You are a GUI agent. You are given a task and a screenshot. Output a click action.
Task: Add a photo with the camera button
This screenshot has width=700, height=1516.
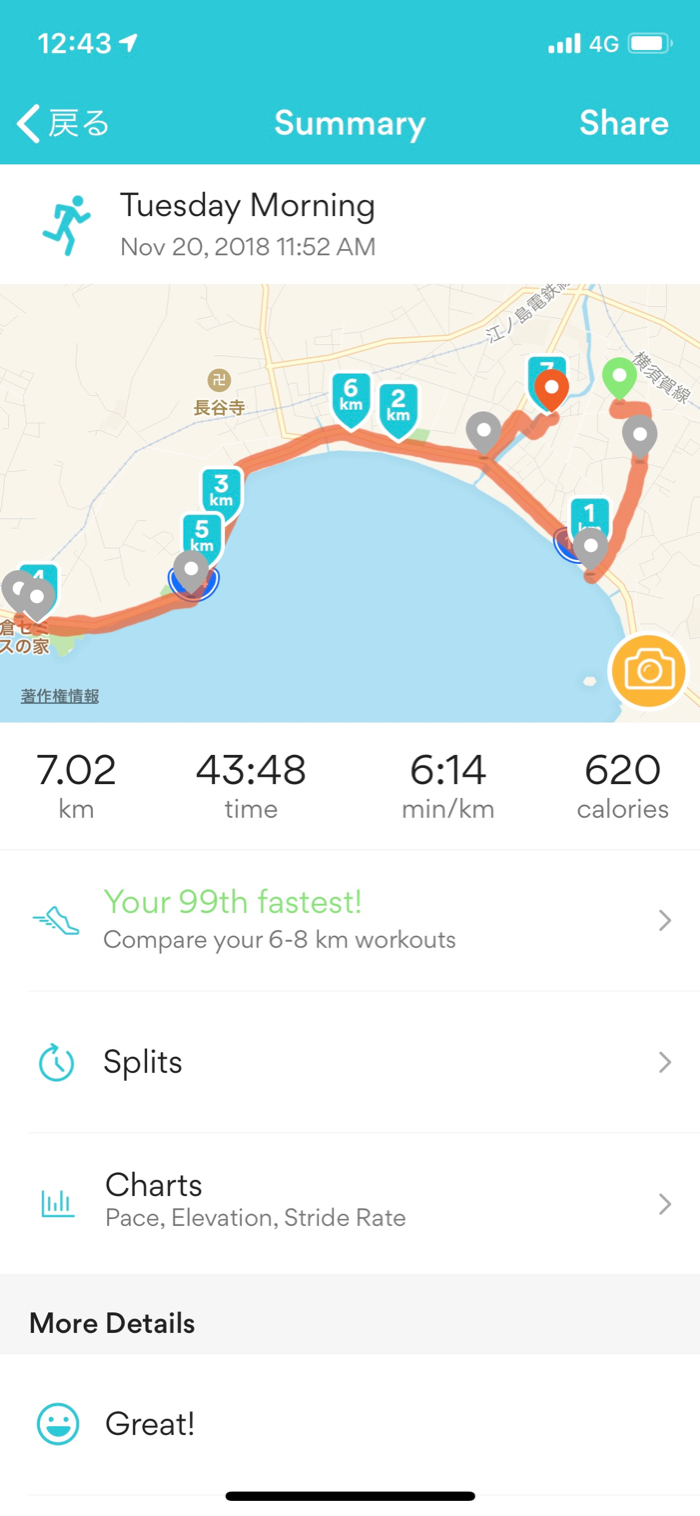[x=648, y=670]
